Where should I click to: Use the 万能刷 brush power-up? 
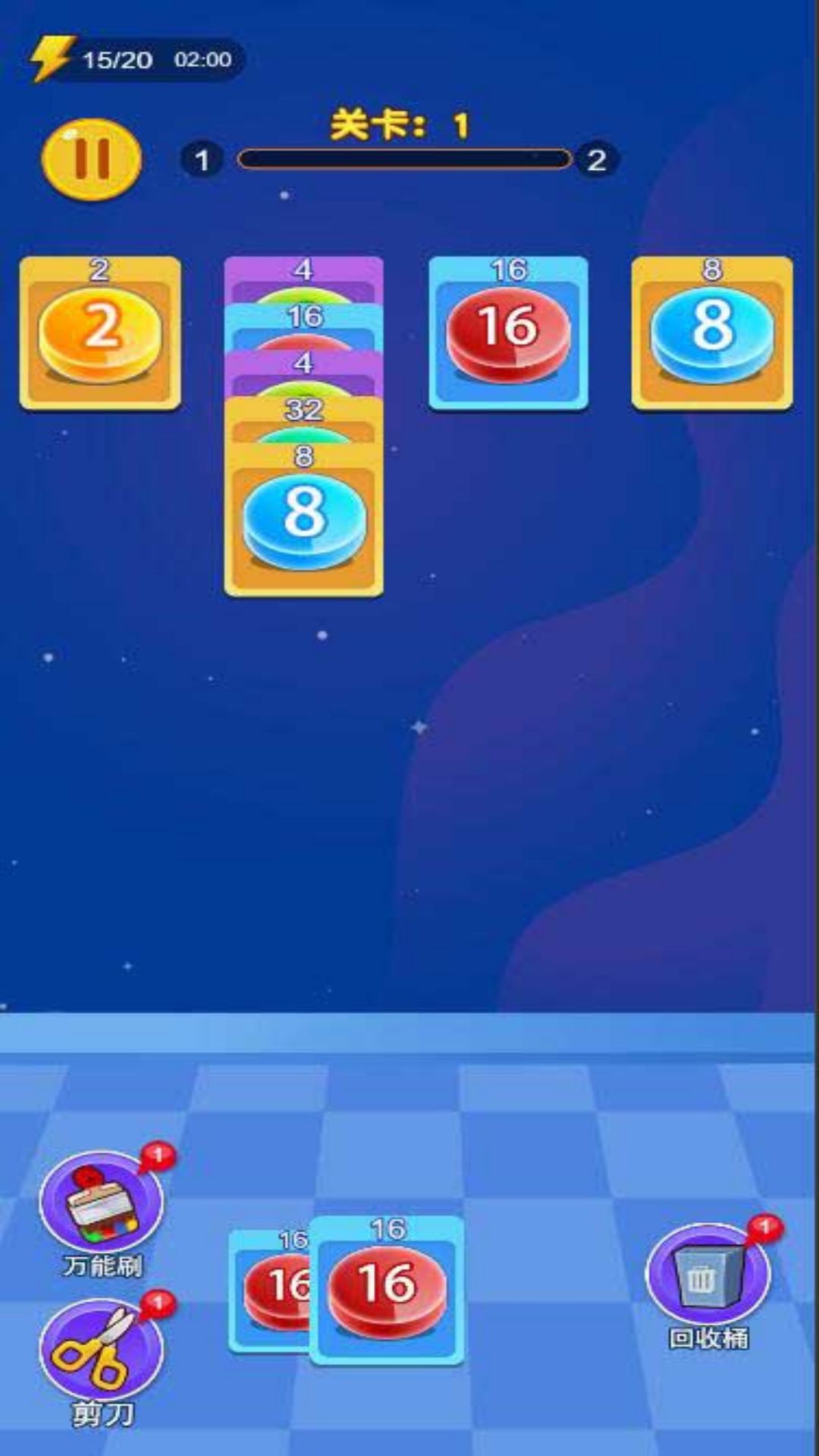(101, 1203)
